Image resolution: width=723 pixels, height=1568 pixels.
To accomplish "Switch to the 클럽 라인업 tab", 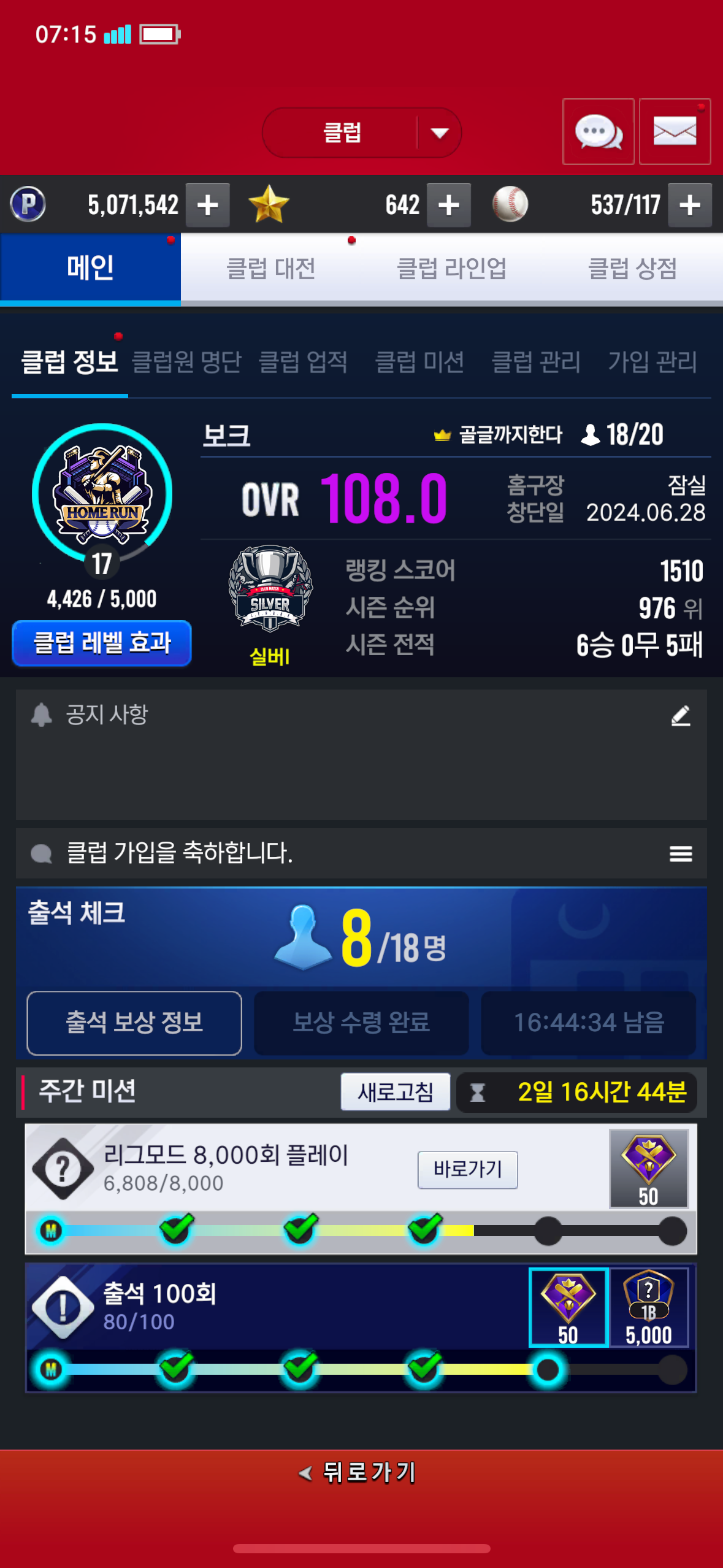I will [452, 268].
